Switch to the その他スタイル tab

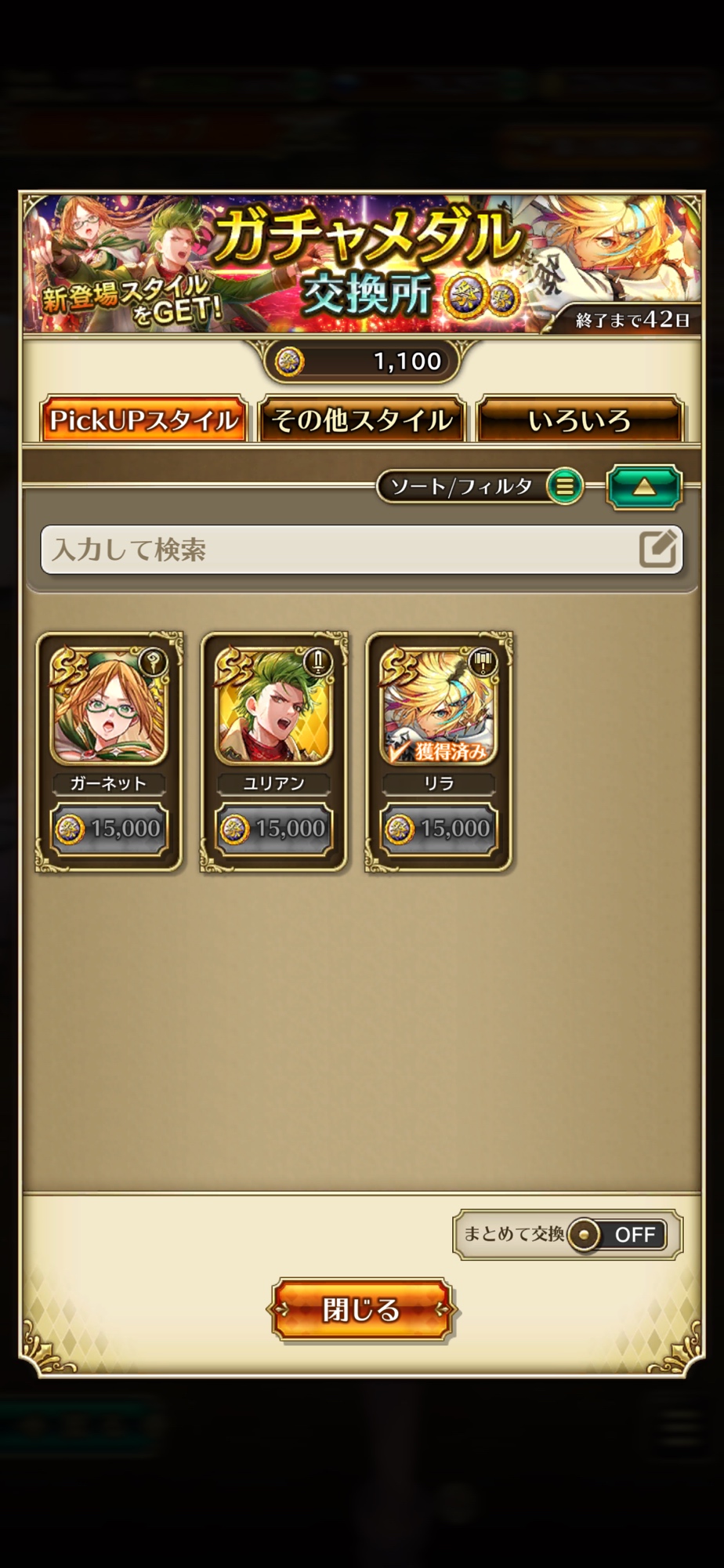(x=362, y=419)
